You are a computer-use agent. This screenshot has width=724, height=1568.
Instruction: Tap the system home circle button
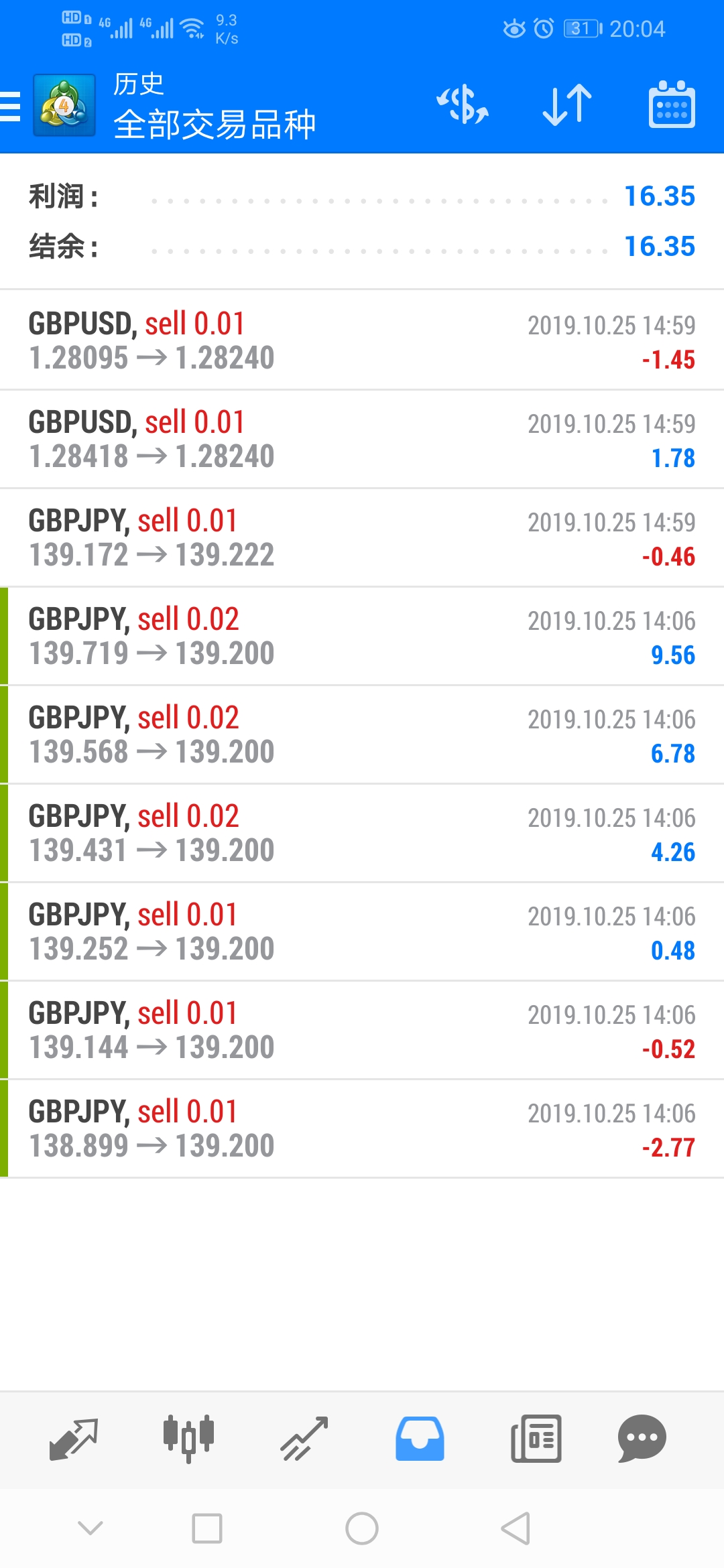click(x=362, y=1528)
